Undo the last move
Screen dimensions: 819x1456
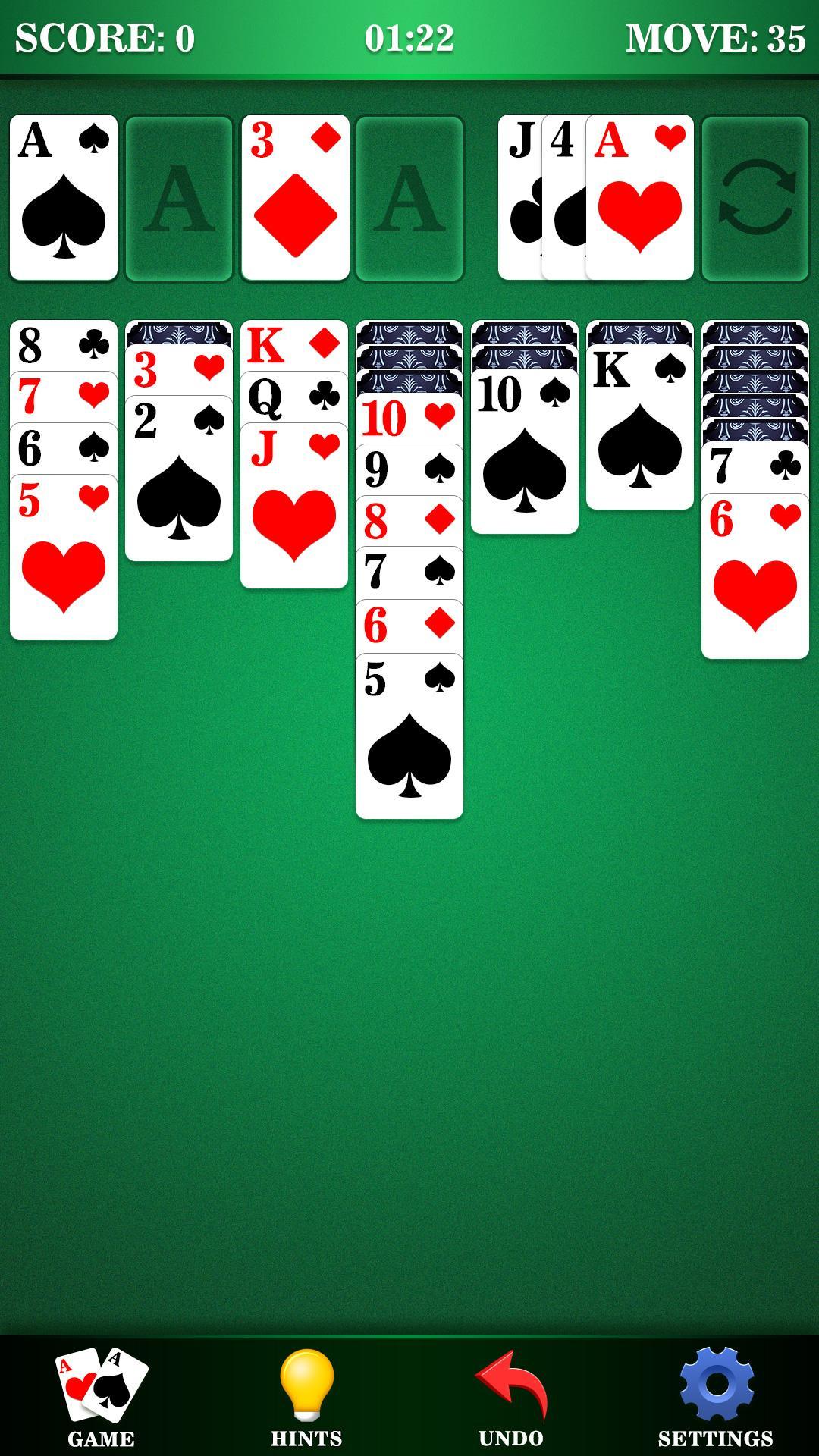[x=511, y=1398]
